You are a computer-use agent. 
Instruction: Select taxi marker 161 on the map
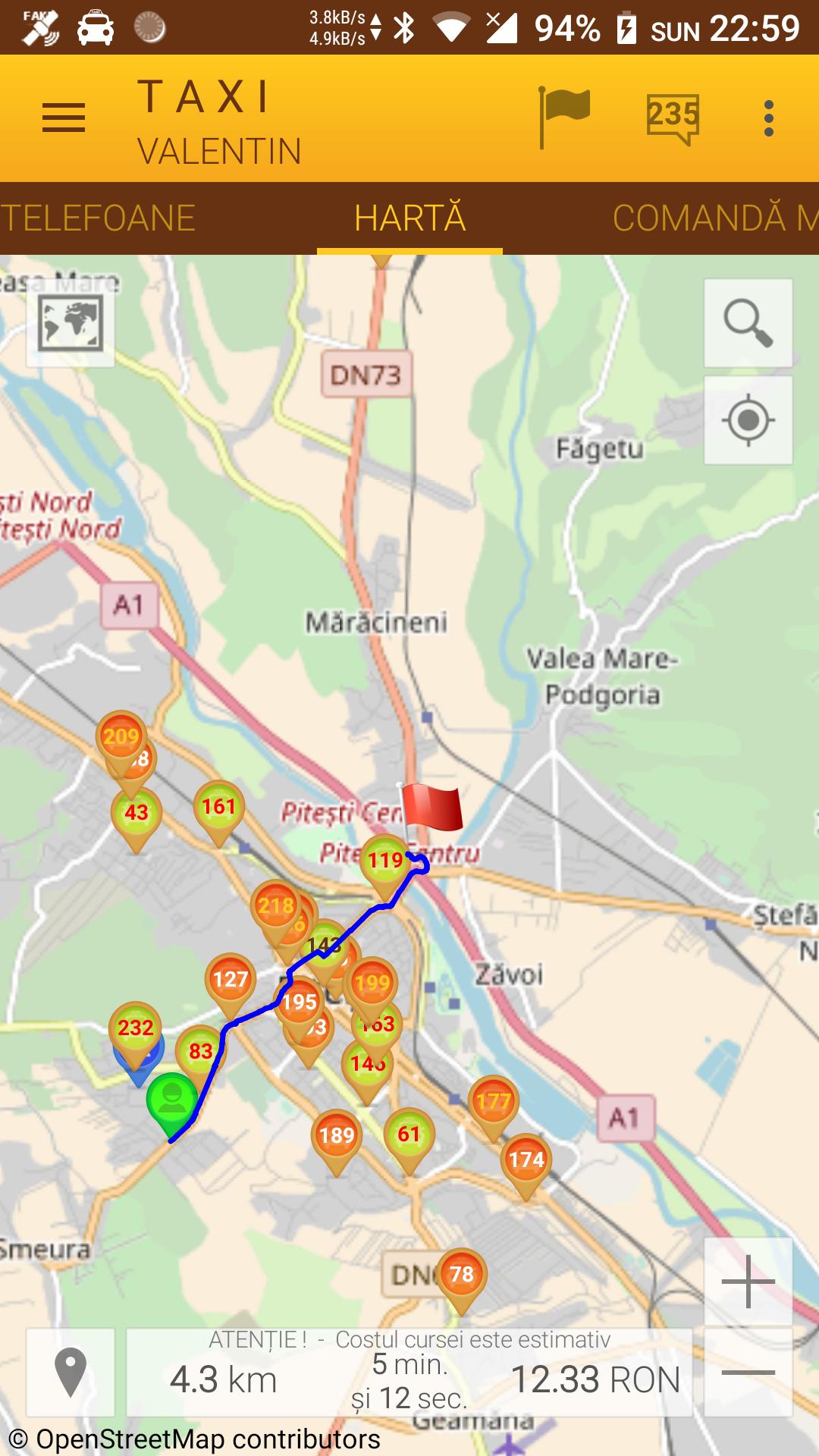[218, 807]
